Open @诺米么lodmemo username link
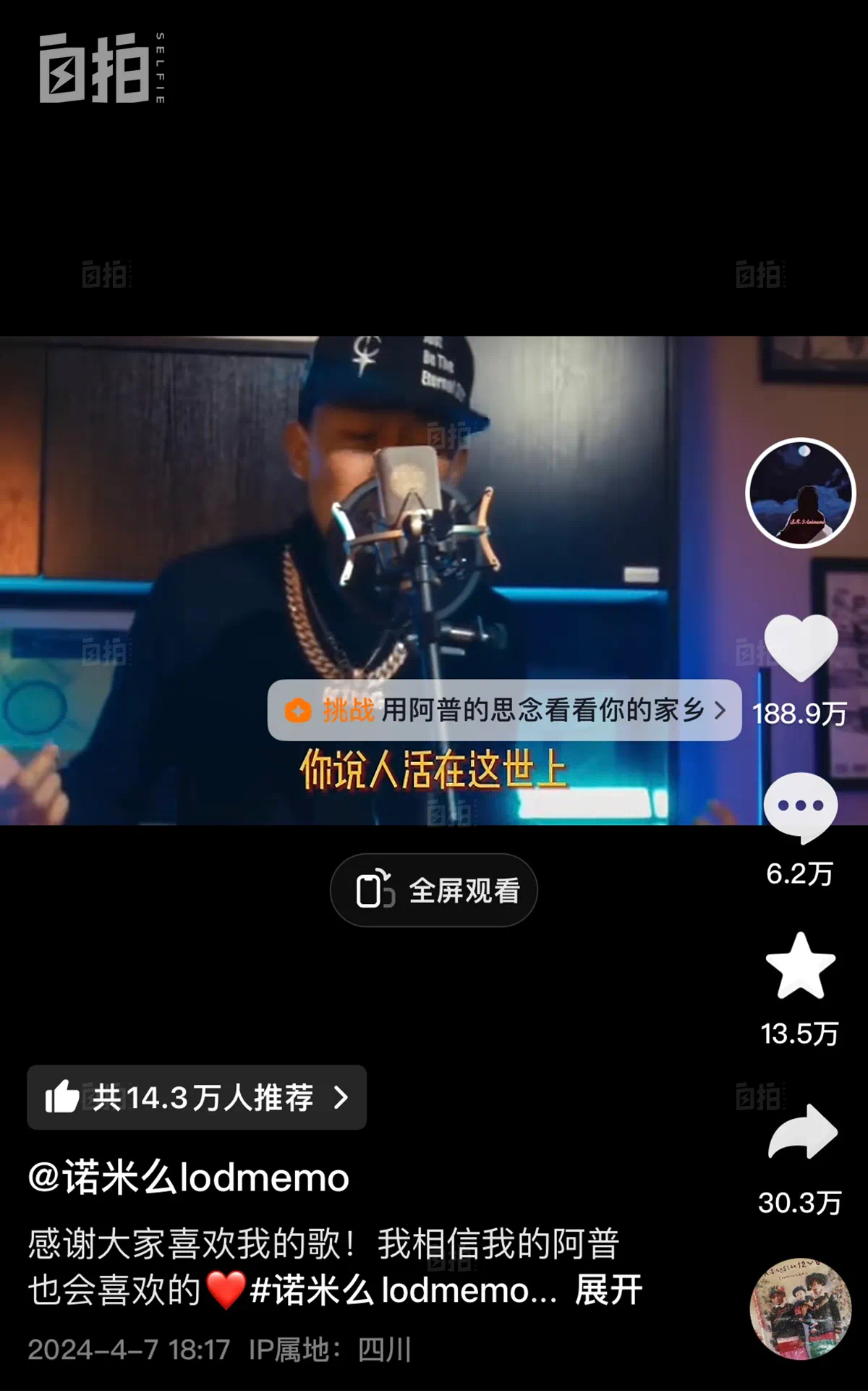 click(189, 1178)
